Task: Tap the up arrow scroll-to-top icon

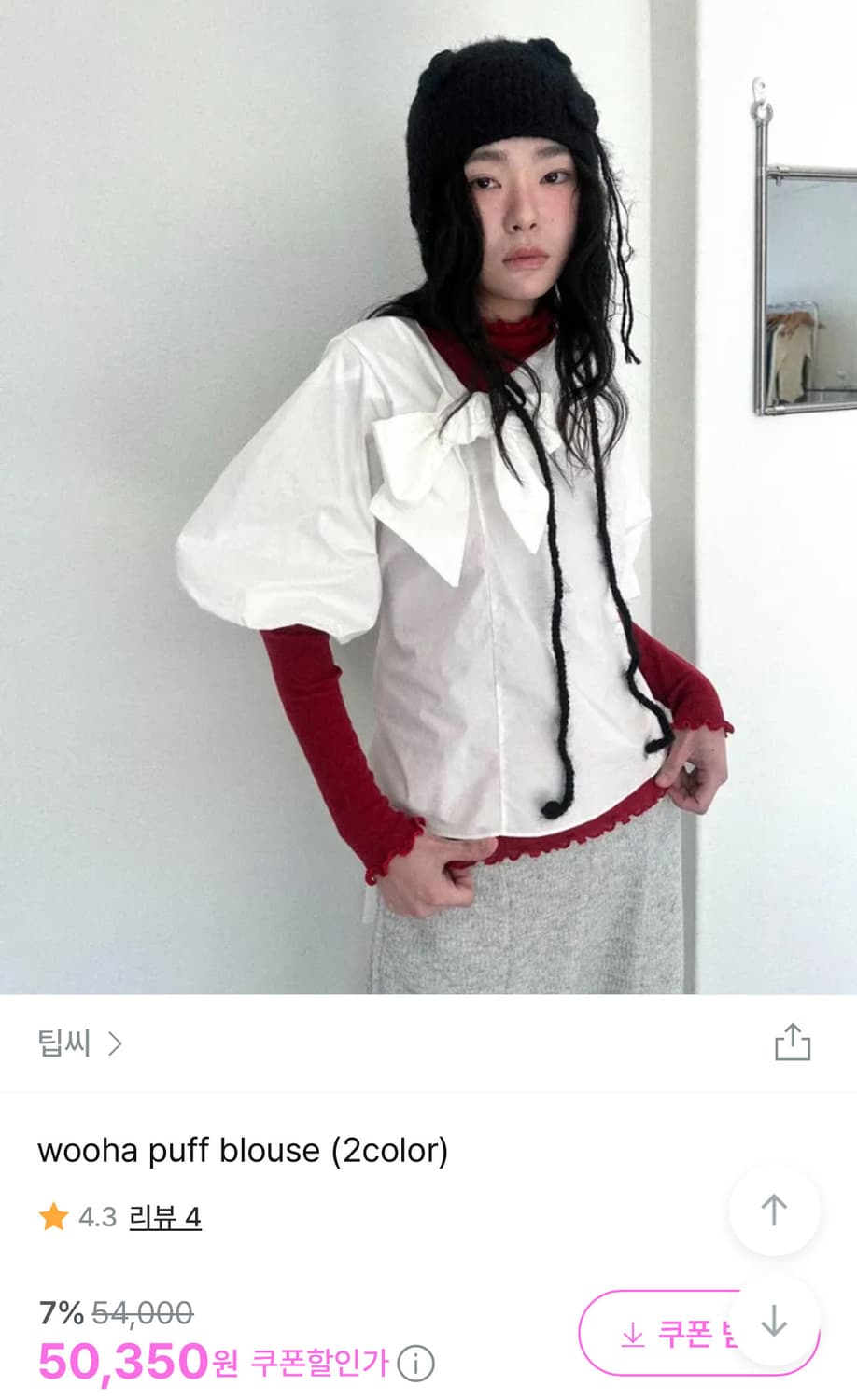Action: (773, 1209)
